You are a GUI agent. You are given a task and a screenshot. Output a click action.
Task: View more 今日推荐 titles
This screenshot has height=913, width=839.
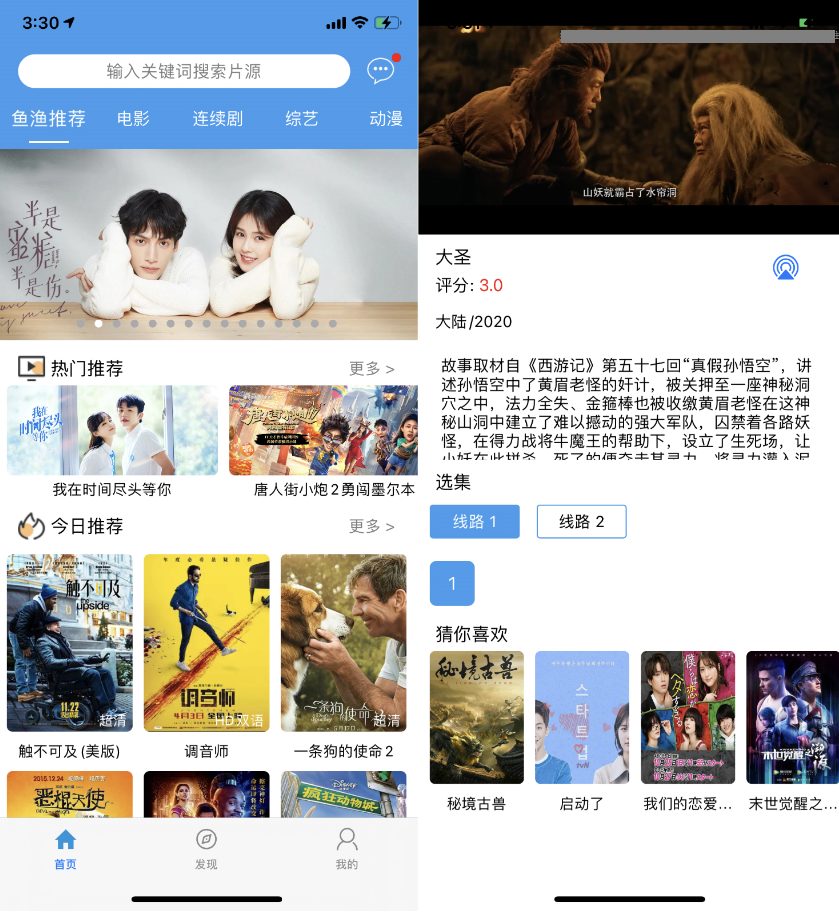(x=371, y=526)
